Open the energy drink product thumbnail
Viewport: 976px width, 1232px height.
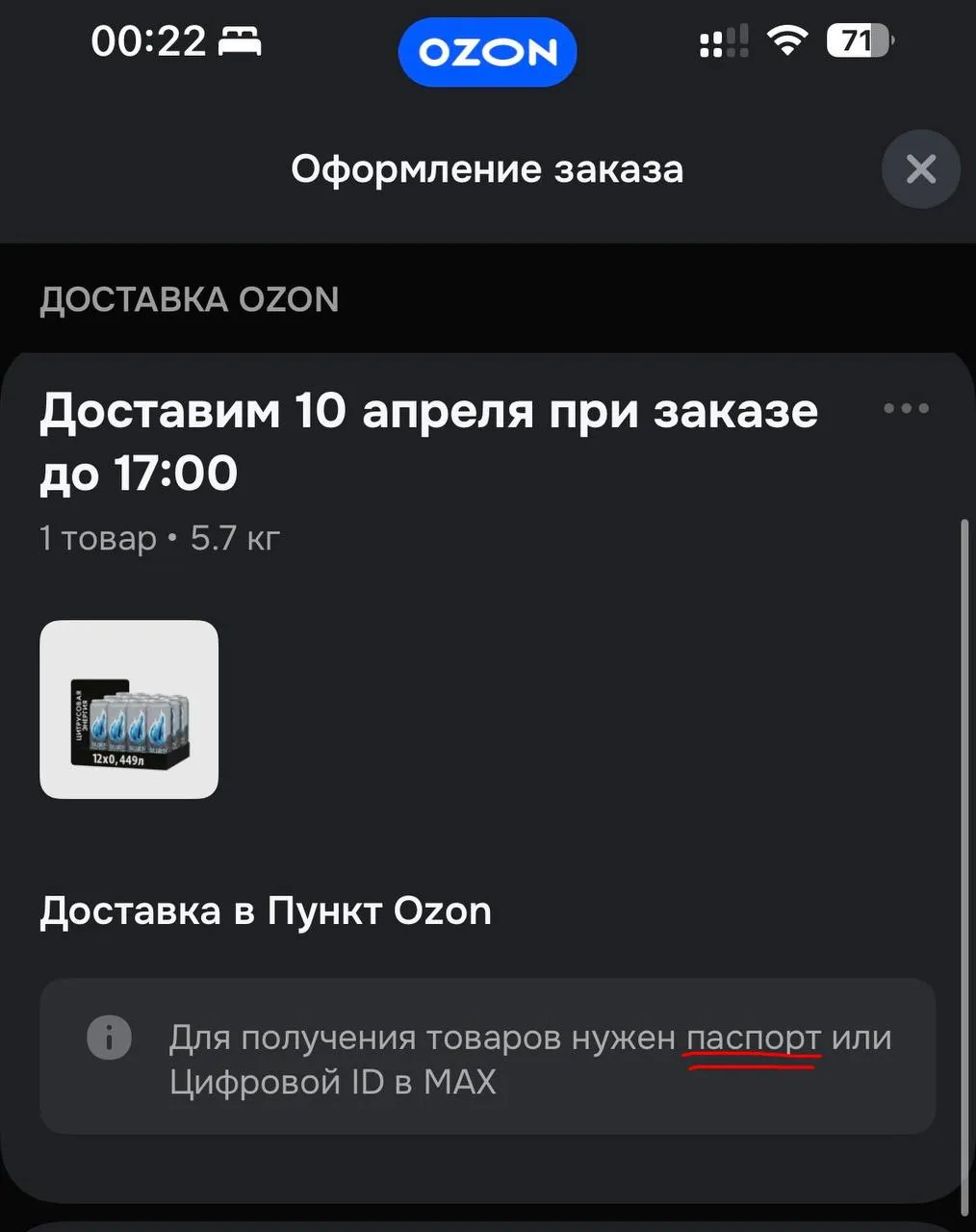(129, 709)
